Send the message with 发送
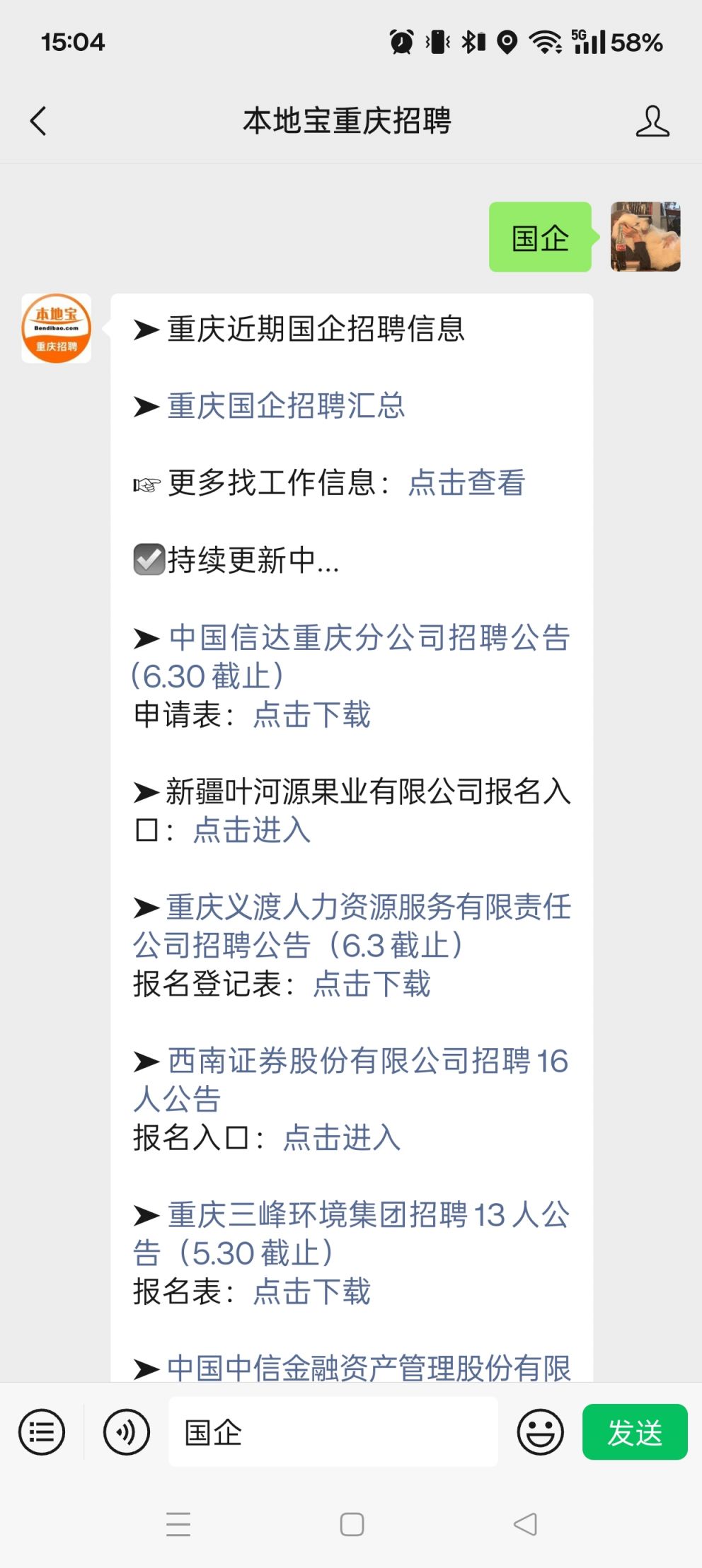 [x=635, y=1432]
